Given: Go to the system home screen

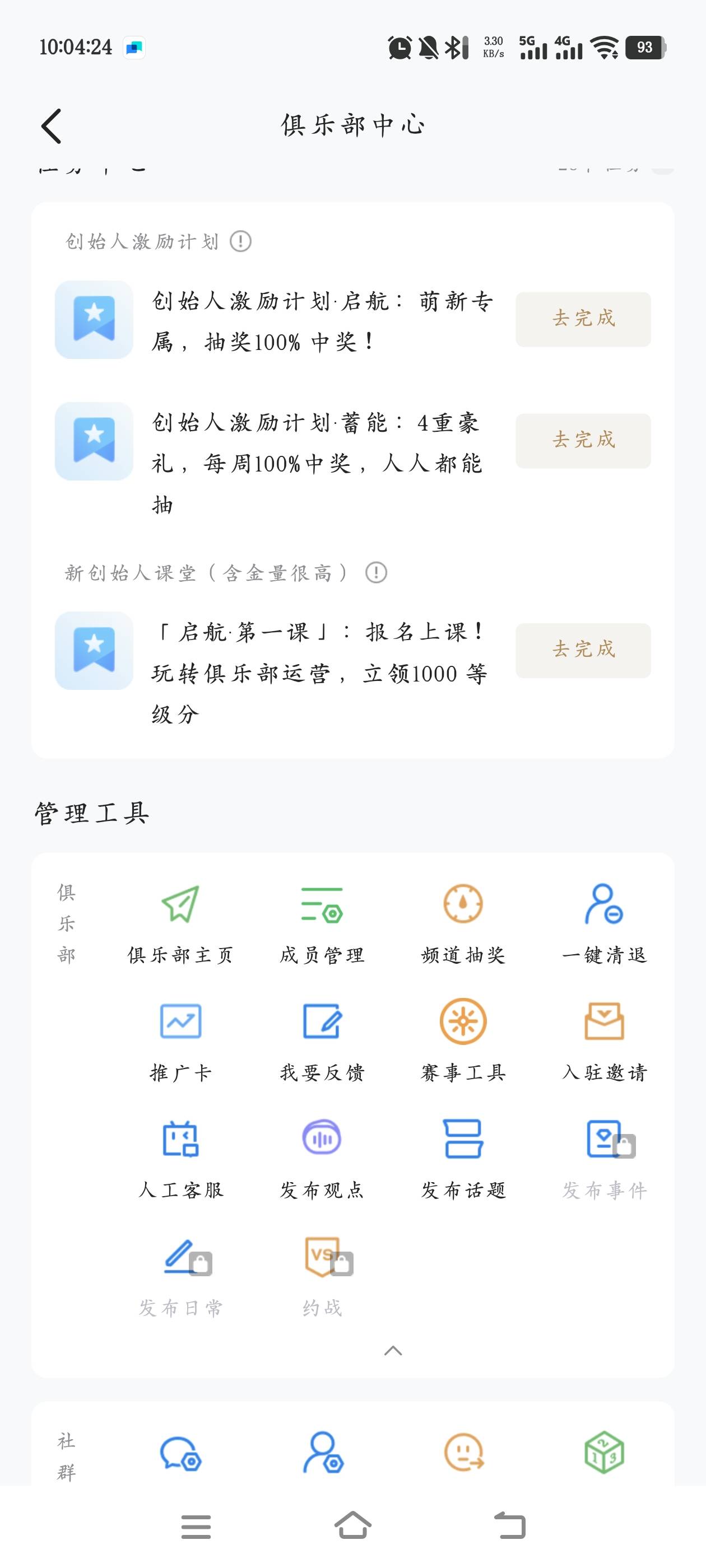Looking at the screenshot, I should [352, 1525].
